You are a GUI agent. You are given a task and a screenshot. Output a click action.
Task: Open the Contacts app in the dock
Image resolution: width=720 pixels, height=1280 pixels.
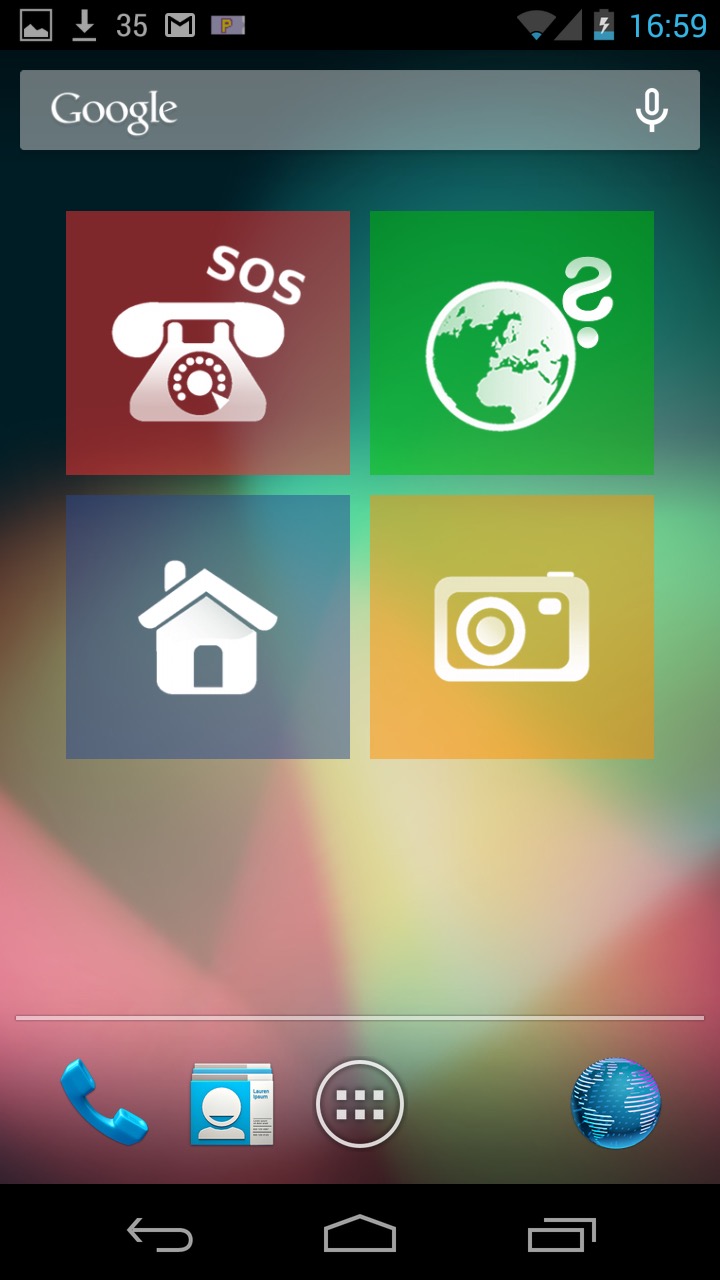232,1104
